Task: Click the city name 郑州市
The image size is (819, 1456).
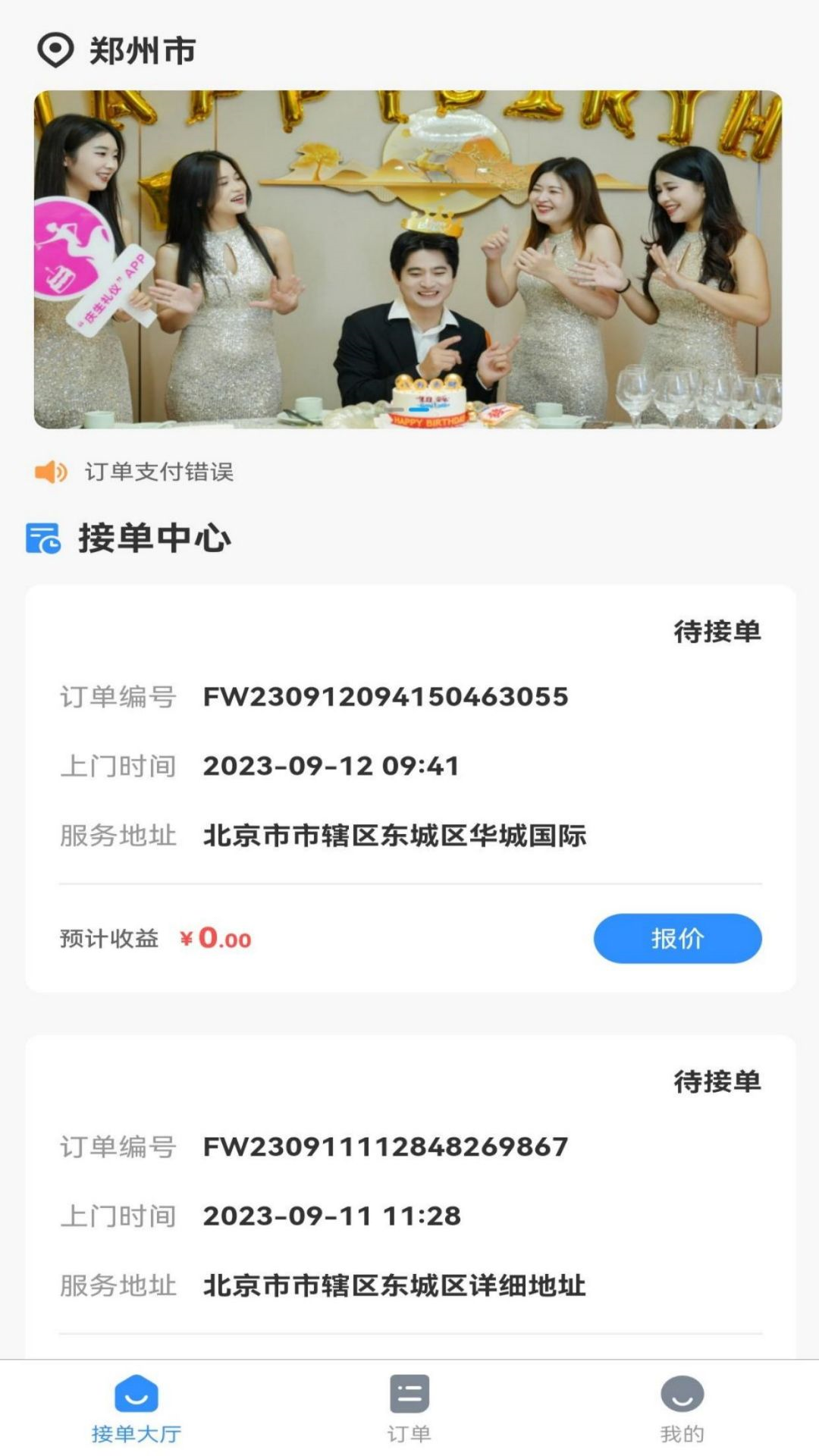Action: (x=140, y=49)
